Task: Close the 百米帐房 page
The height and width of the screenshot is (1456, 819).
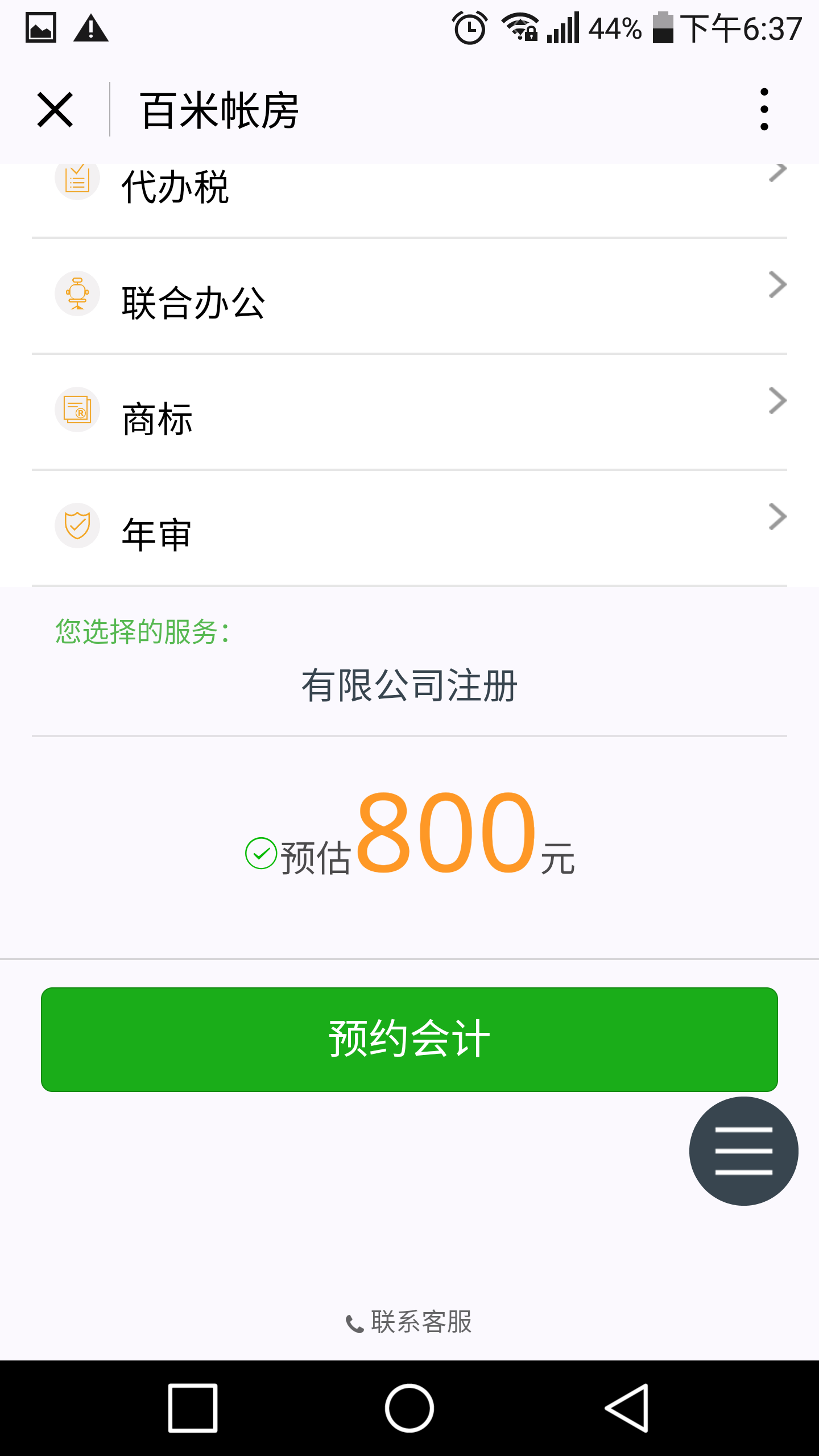Action: (x=55, y=110)
